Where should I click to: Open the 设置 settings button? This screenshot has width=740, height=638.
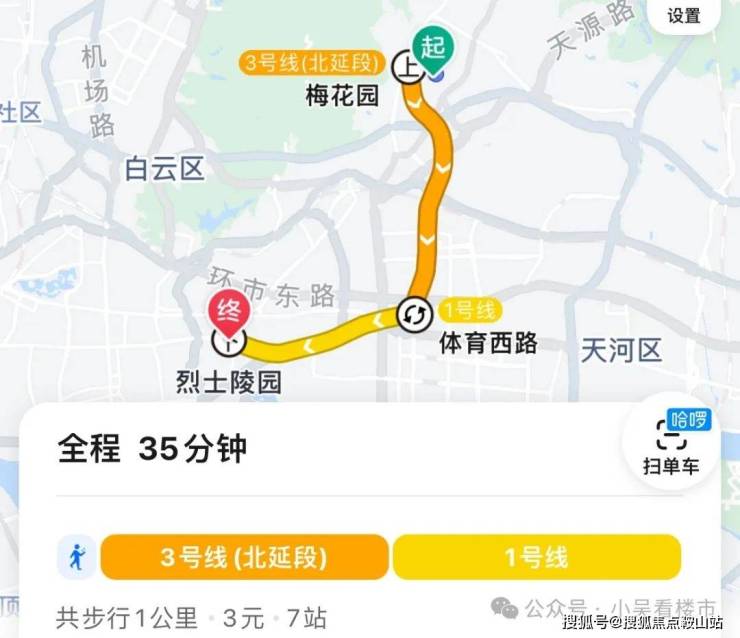(x=684, y=16)
